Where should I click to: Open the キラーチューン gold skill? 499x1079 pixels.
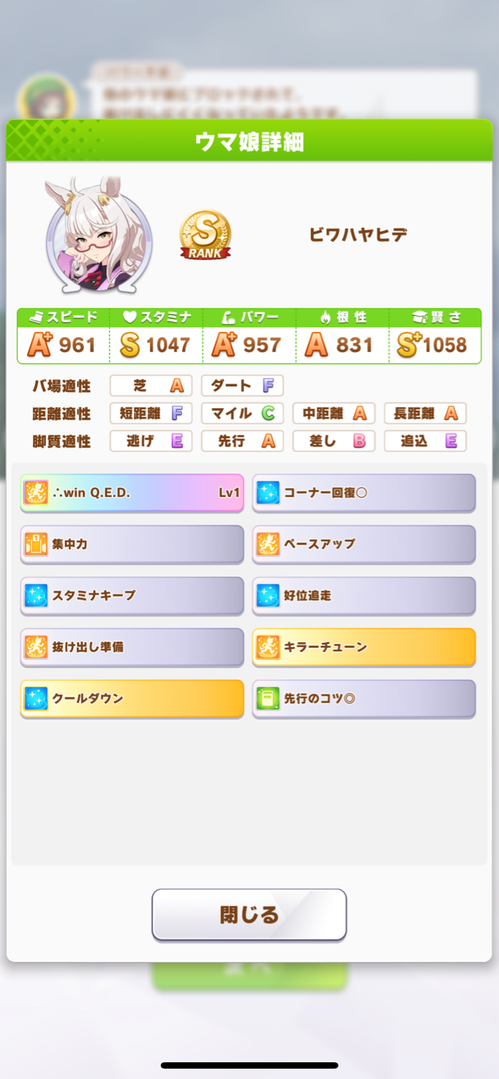coord(364,647)
